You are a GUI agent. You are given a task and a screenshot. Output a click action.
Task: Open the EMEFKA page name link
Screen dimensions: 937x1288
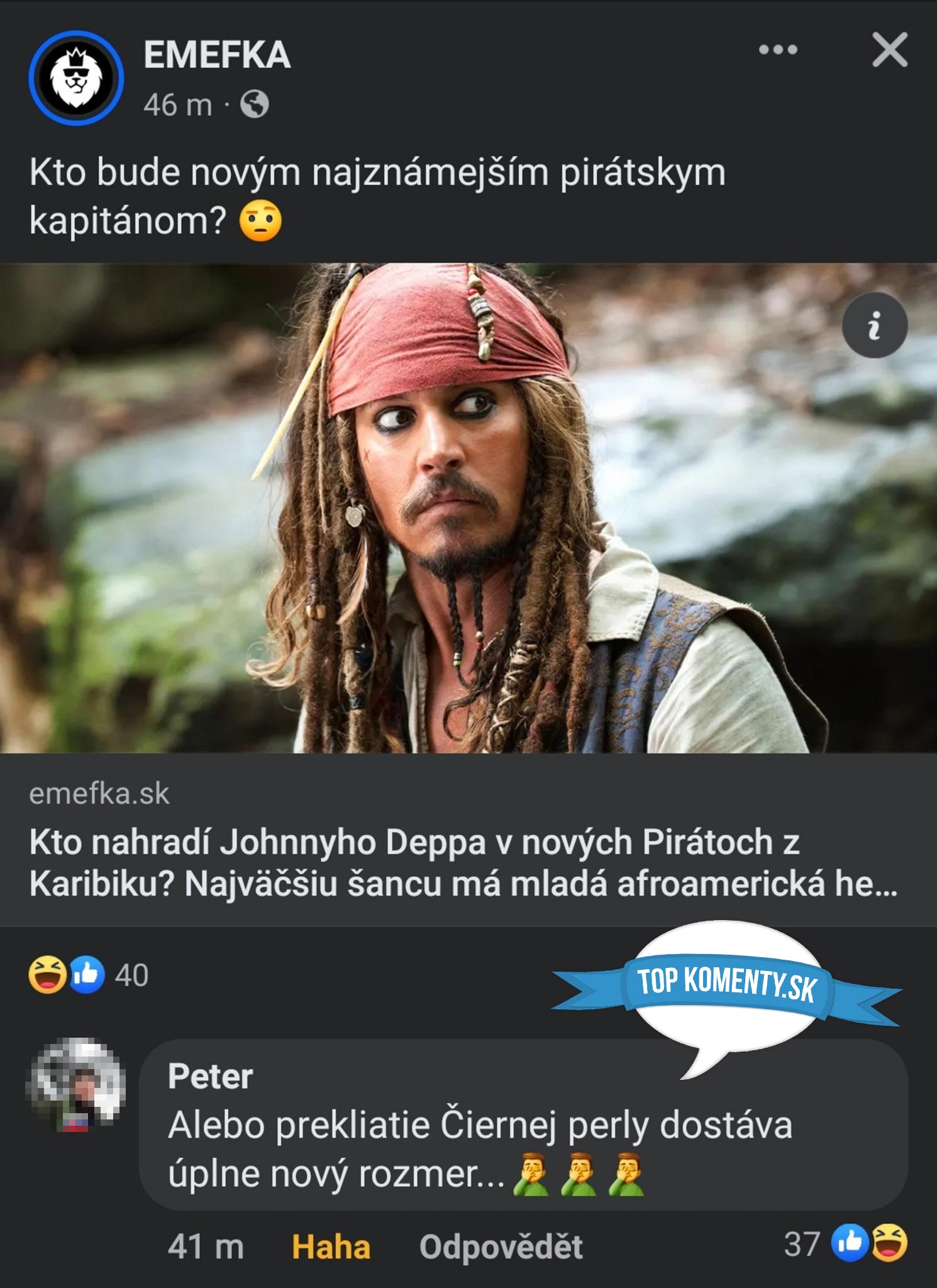(217, 55)
